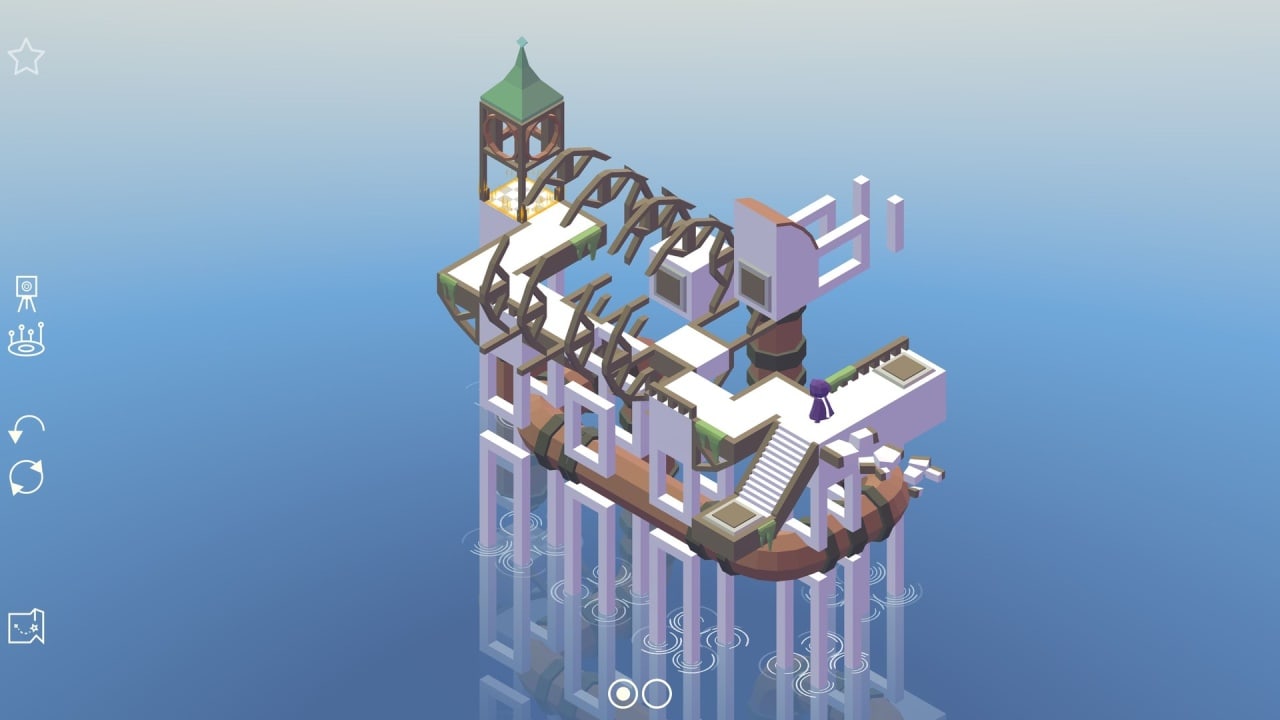Open the easel snapshot icon
The image size is (1280, 720).
pyautogui.click(x=26, y=292)
